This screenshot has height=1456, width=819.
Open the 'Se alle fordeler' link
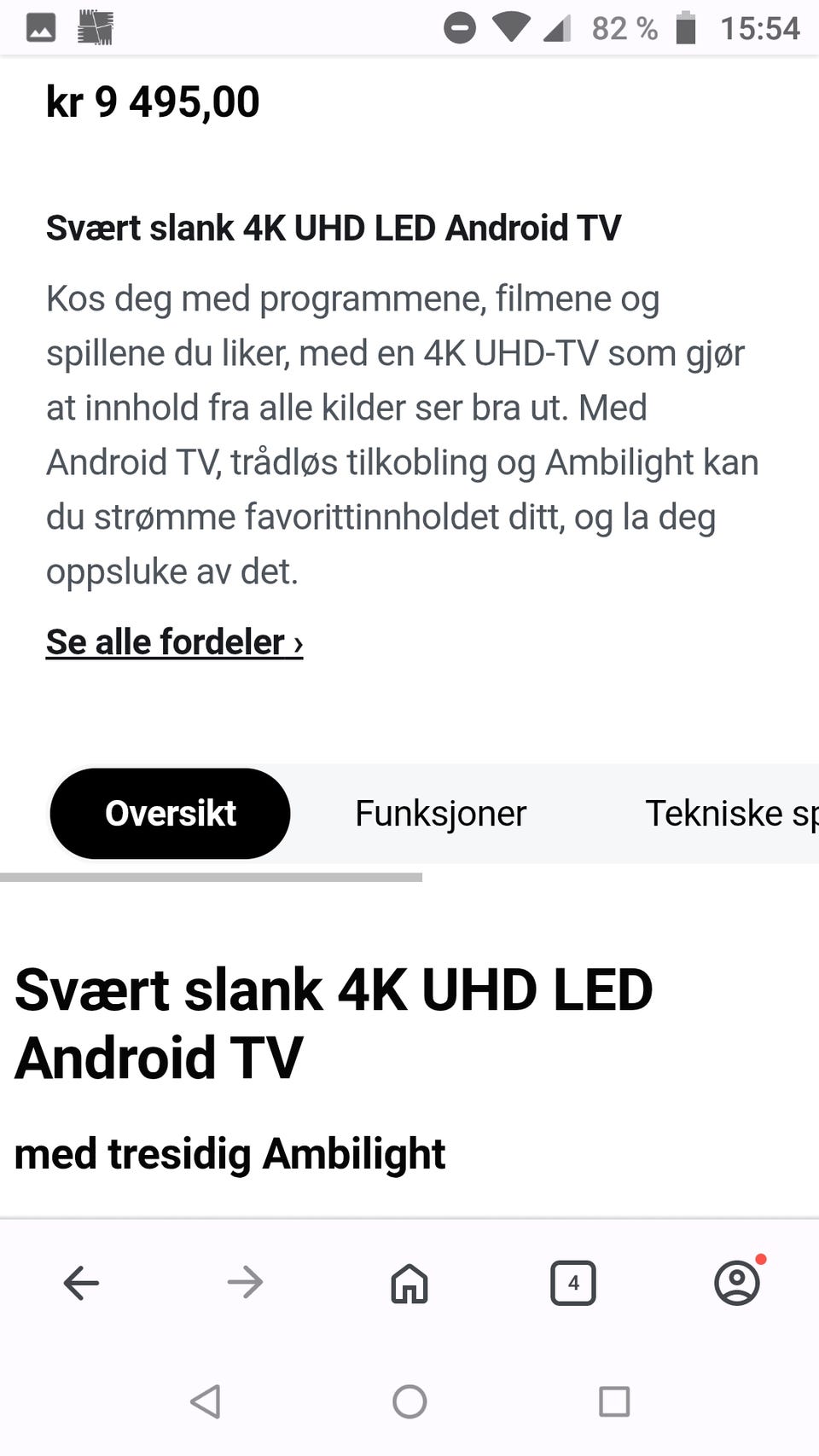pyautogui.click(x=174, y=642)
